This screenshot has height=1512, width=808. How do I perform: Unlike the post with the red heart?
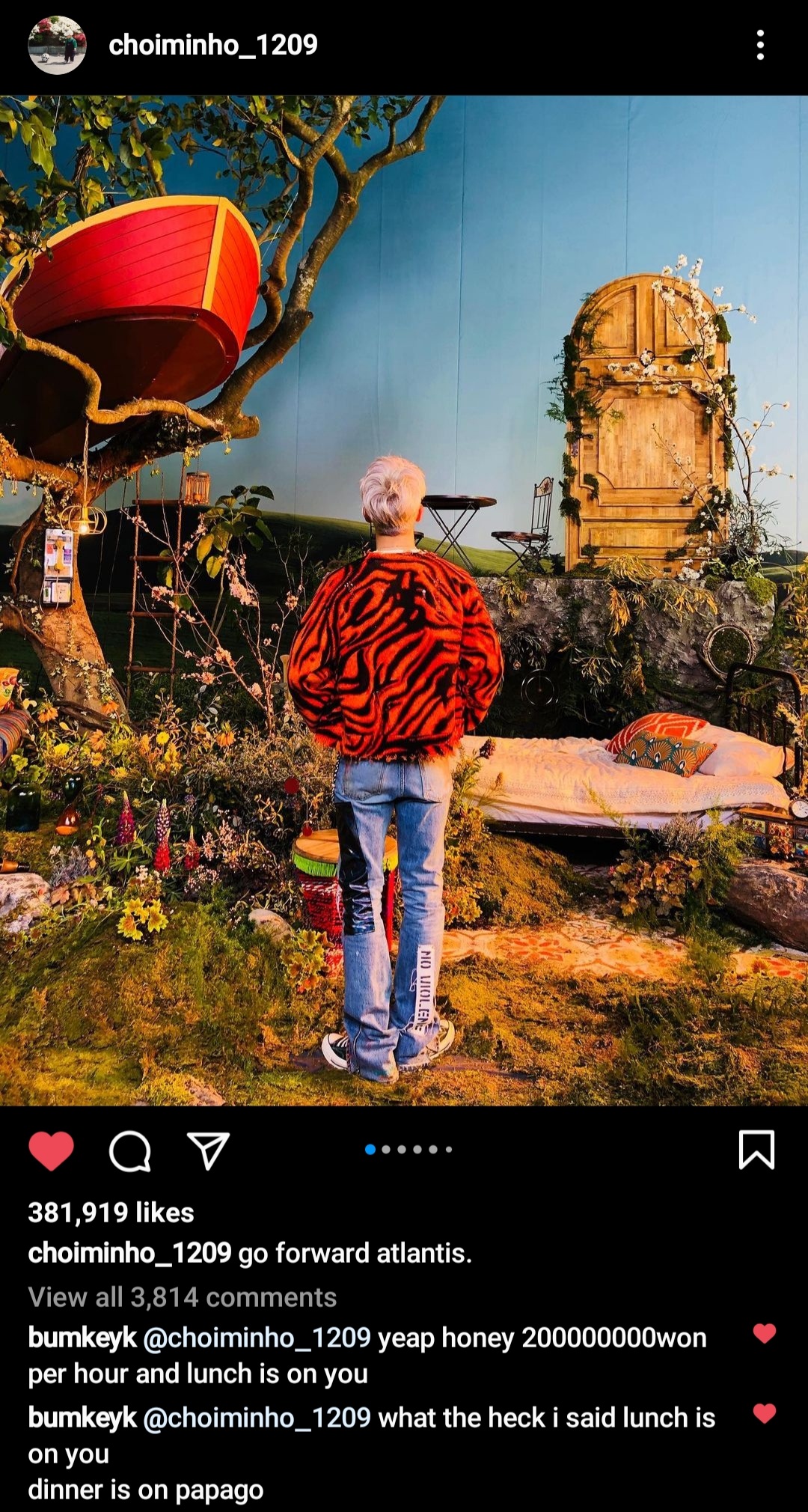[x=51, y=1150]
